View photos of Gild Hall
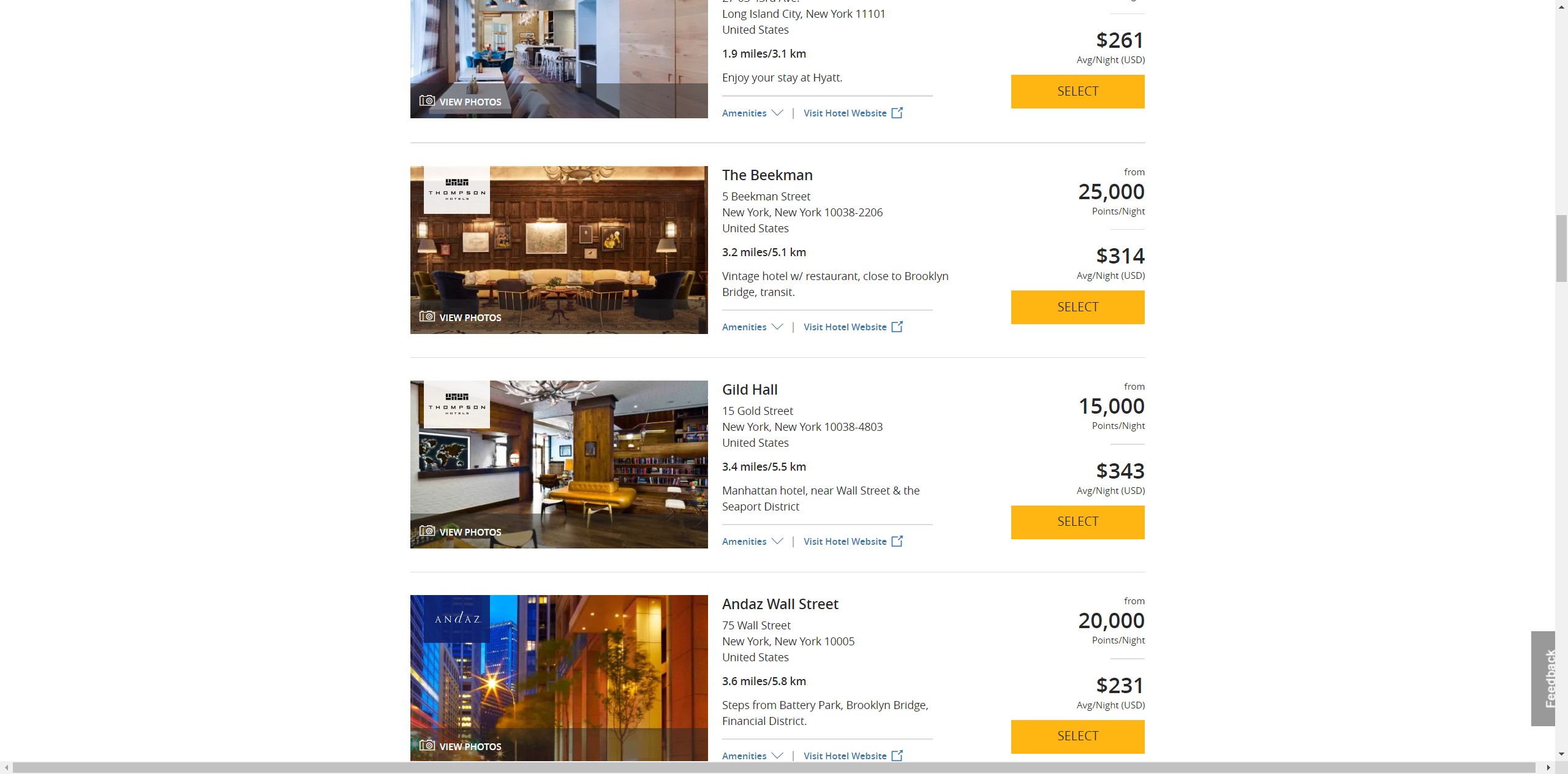 (x=461, y=532)
